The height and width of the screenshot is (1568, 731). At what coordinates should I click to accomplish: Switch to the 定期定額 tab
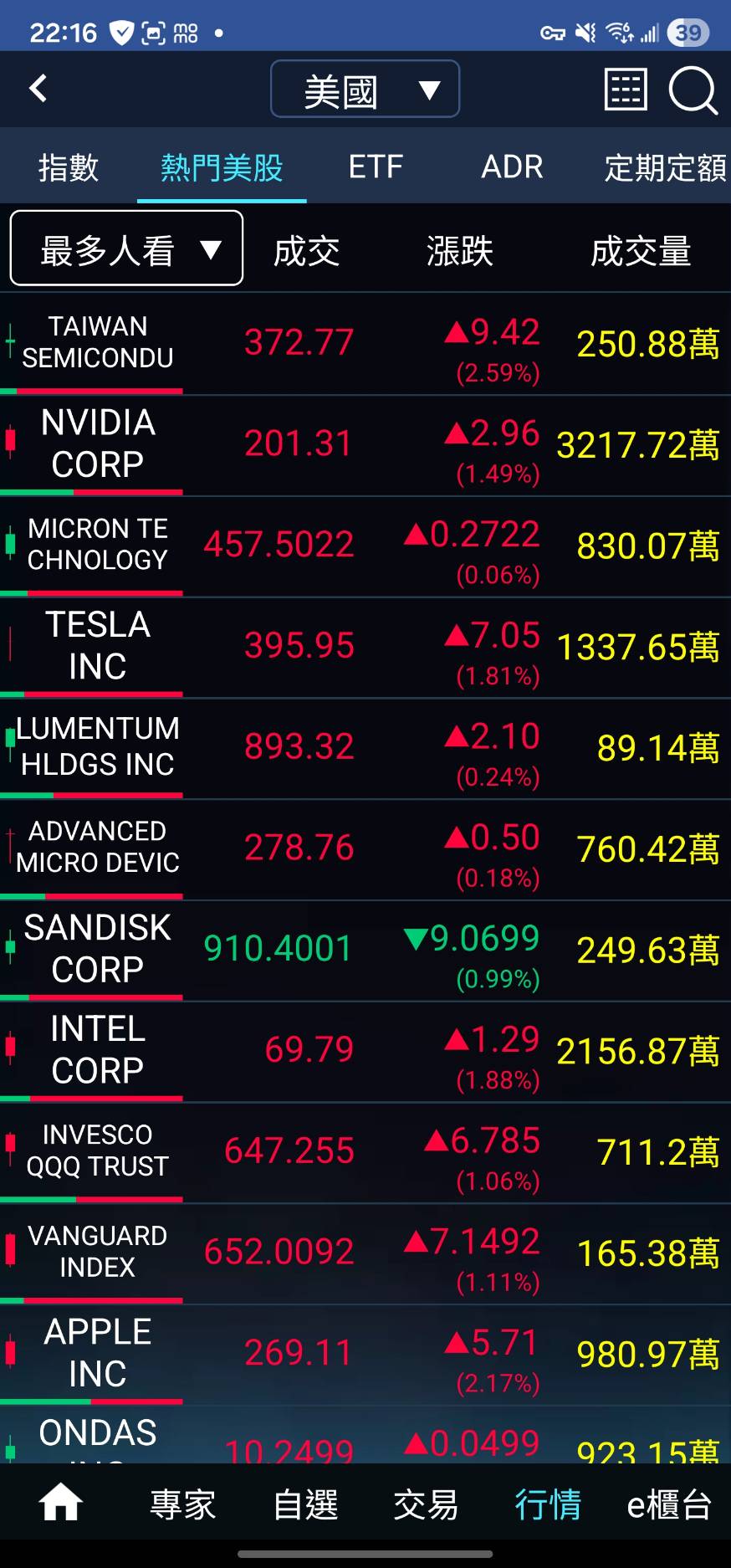click(x=665, y=167)
